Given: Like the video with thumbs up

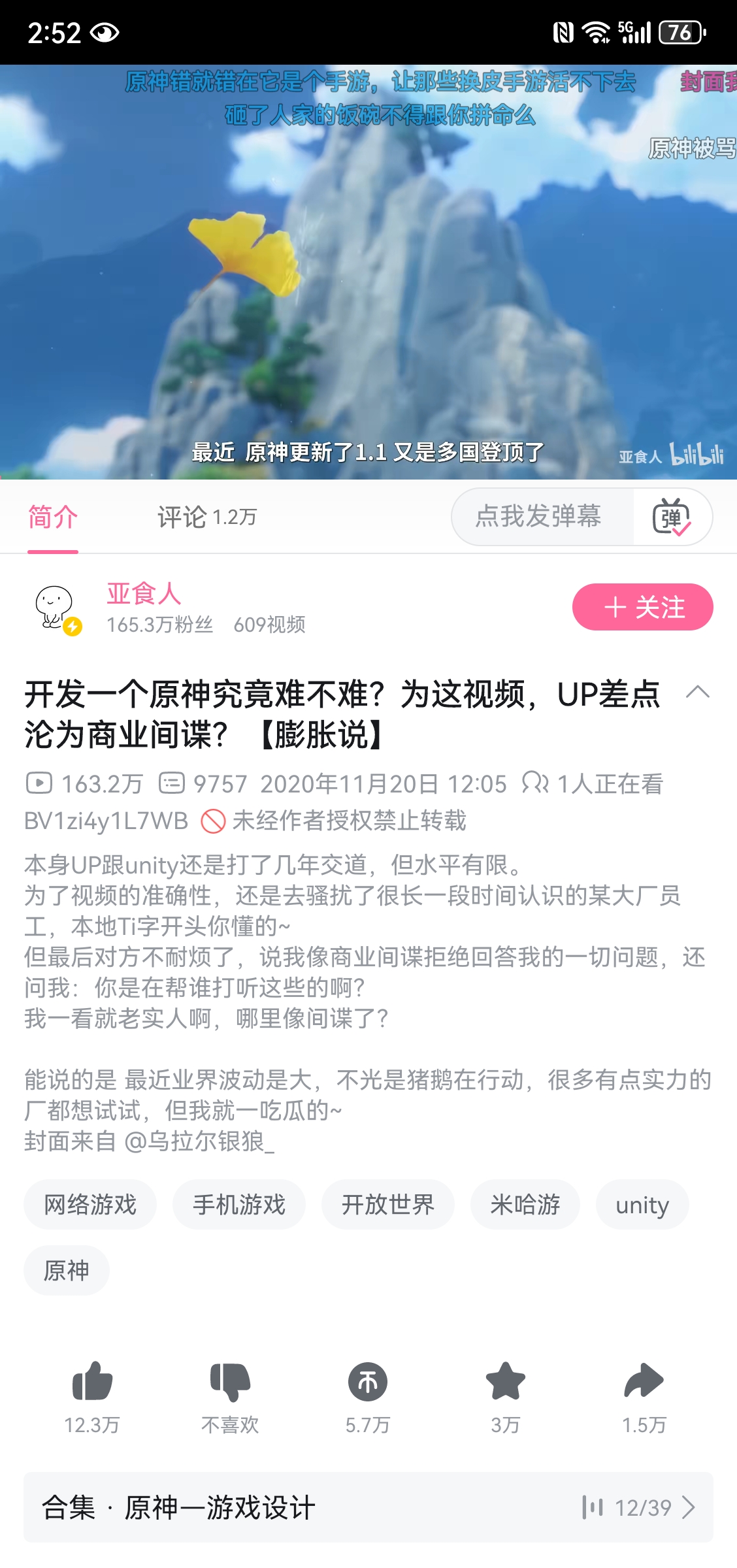Looking at the screenshot, I should [x=92, y=1382].
